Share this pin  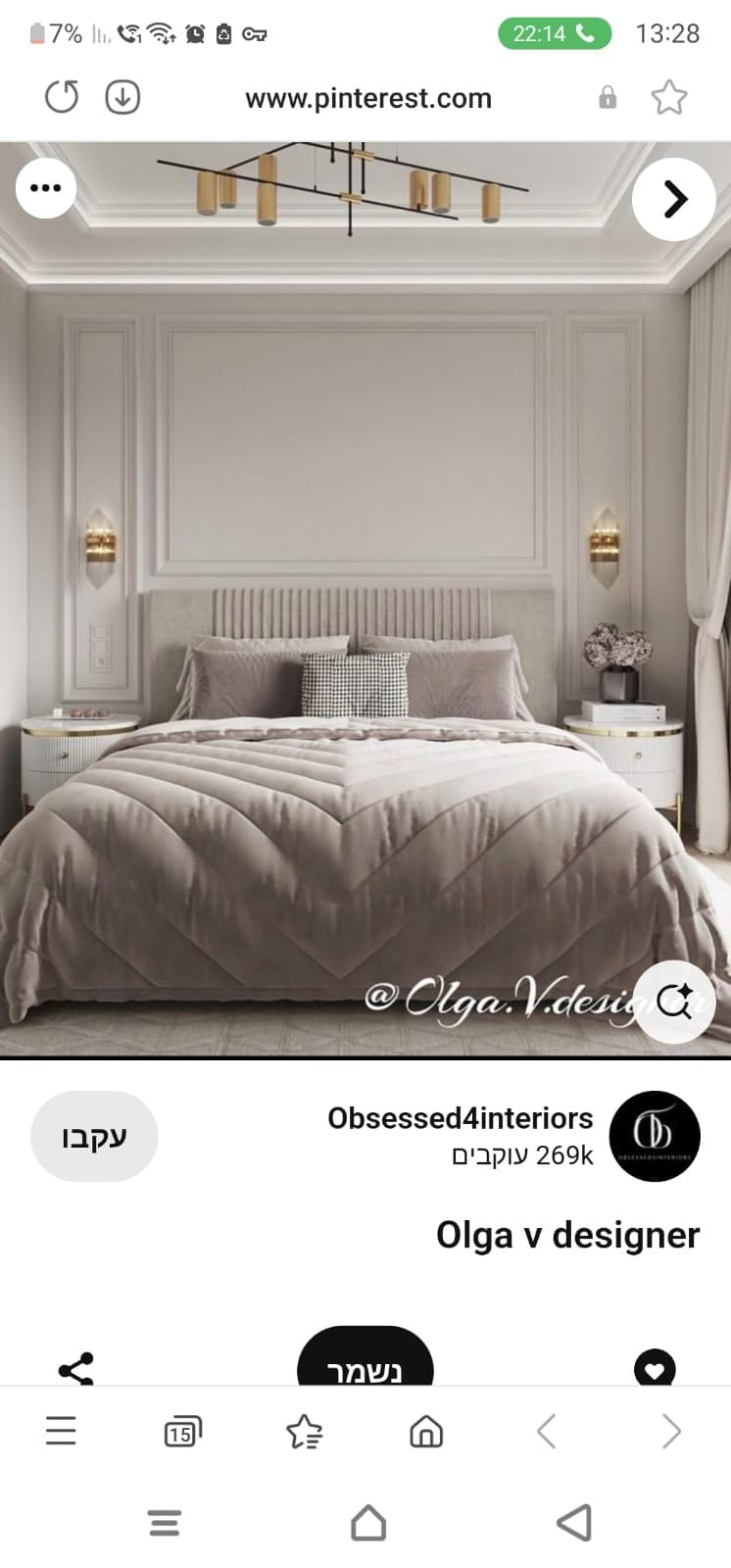75,1368
